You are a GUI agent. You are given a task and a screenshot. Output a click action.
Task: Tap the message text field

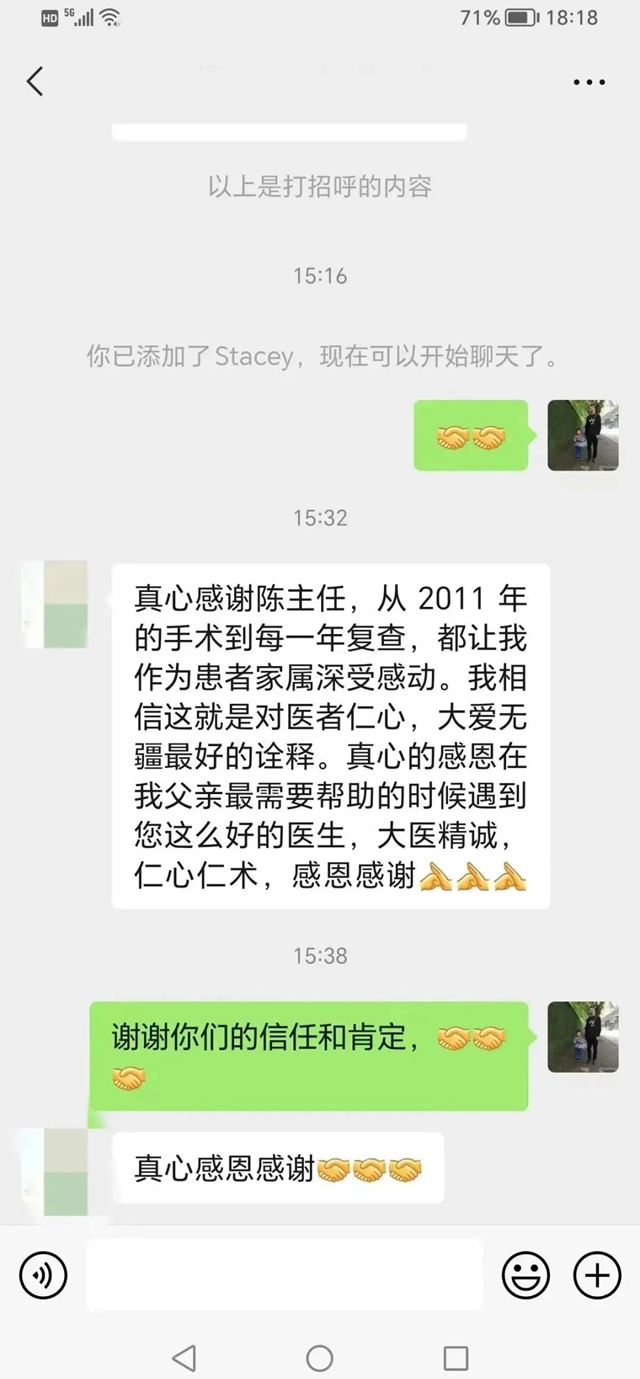click(x=284, y=1275)
